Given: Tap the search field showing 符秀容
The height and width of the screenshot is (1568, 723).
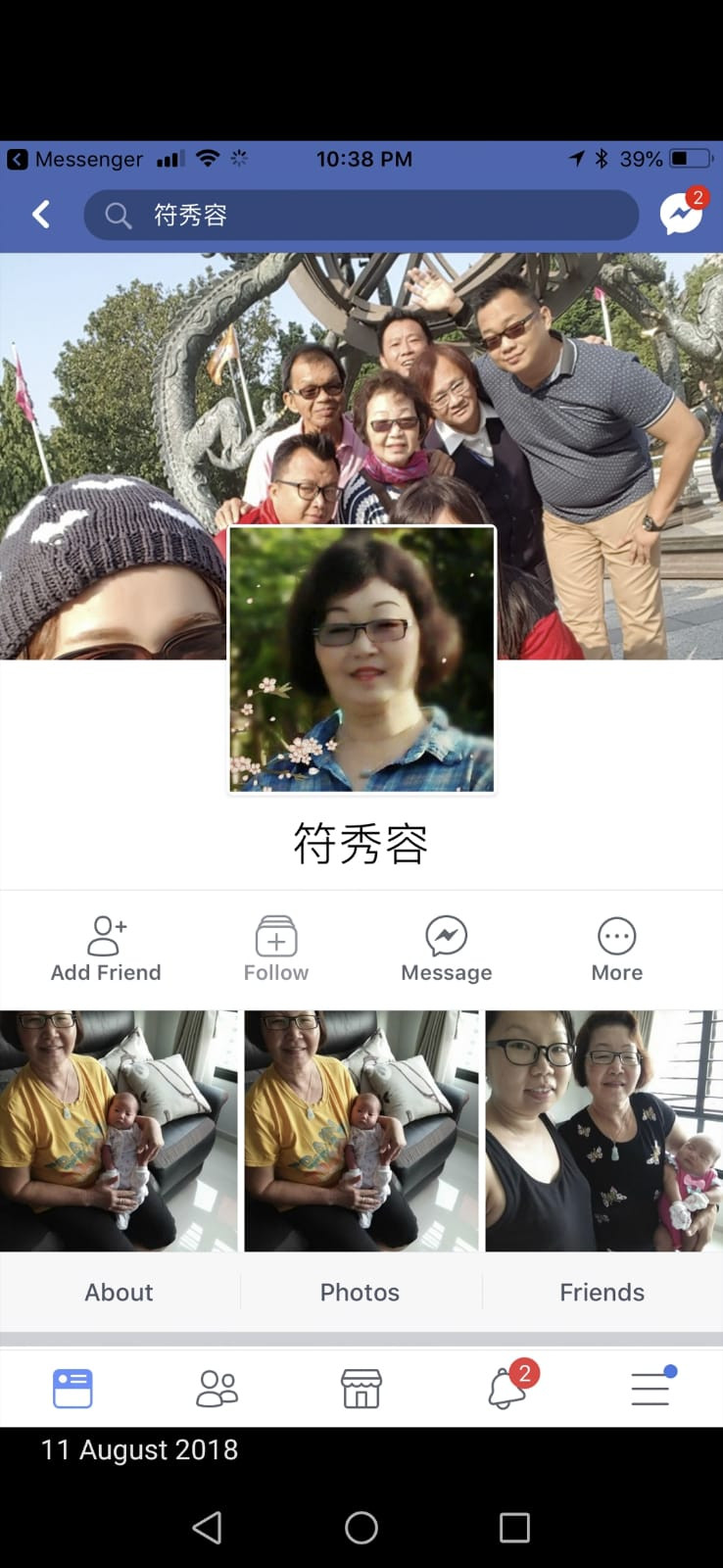Looking at the screenshot, I should click(x=361, y=215).
